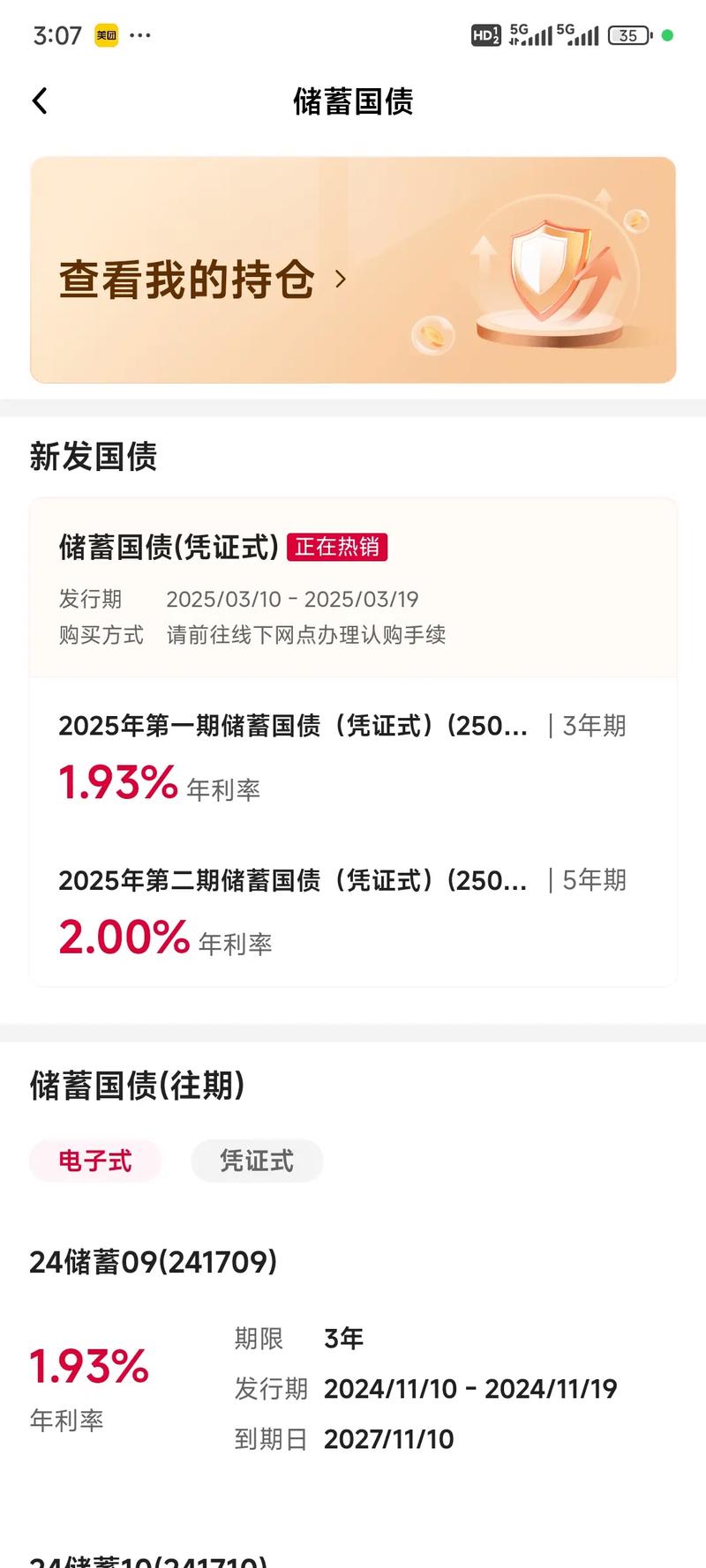Toggle the 正在热销 badge on the bond card
Viewport: 706px width, 1568px height.
pyautogui.click(x=339, y=548)
